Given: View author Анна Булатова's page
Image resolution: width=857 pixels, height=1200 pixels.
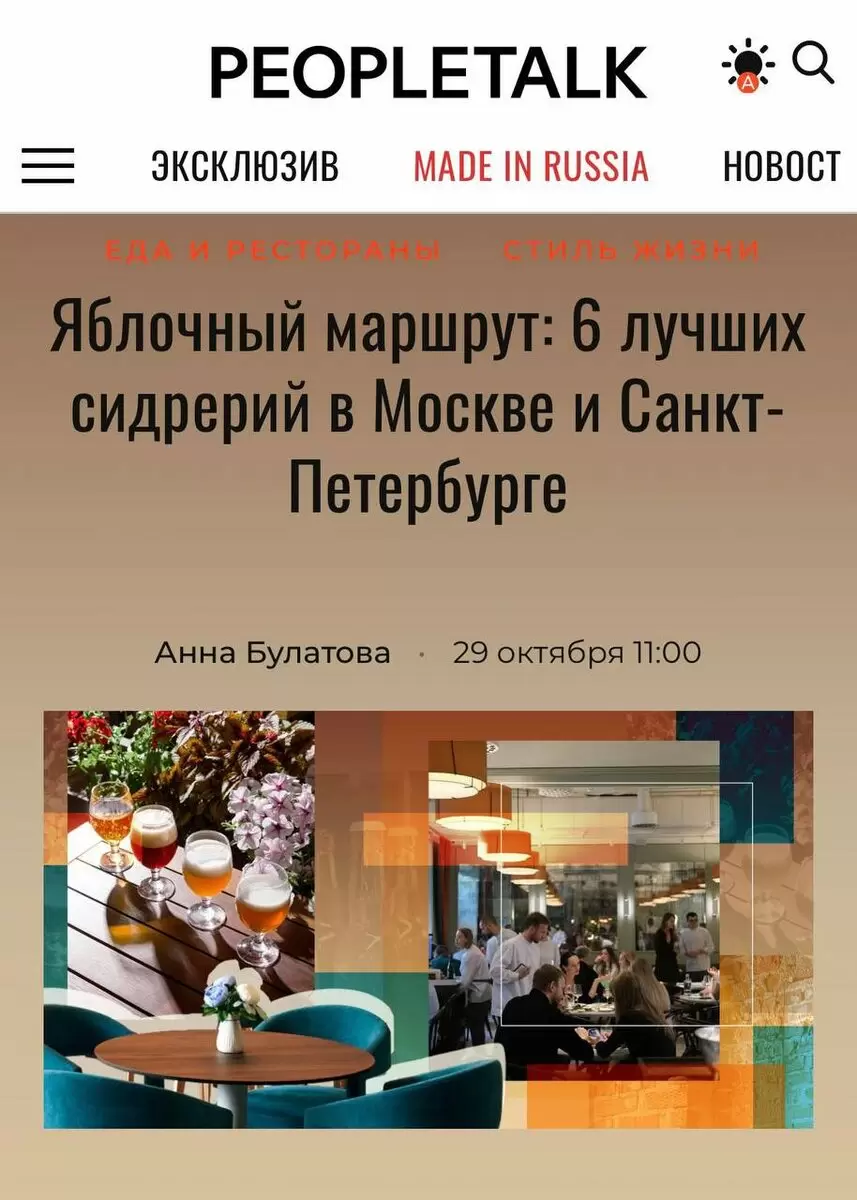Looking at the screenshot, I should coord(272,653).
